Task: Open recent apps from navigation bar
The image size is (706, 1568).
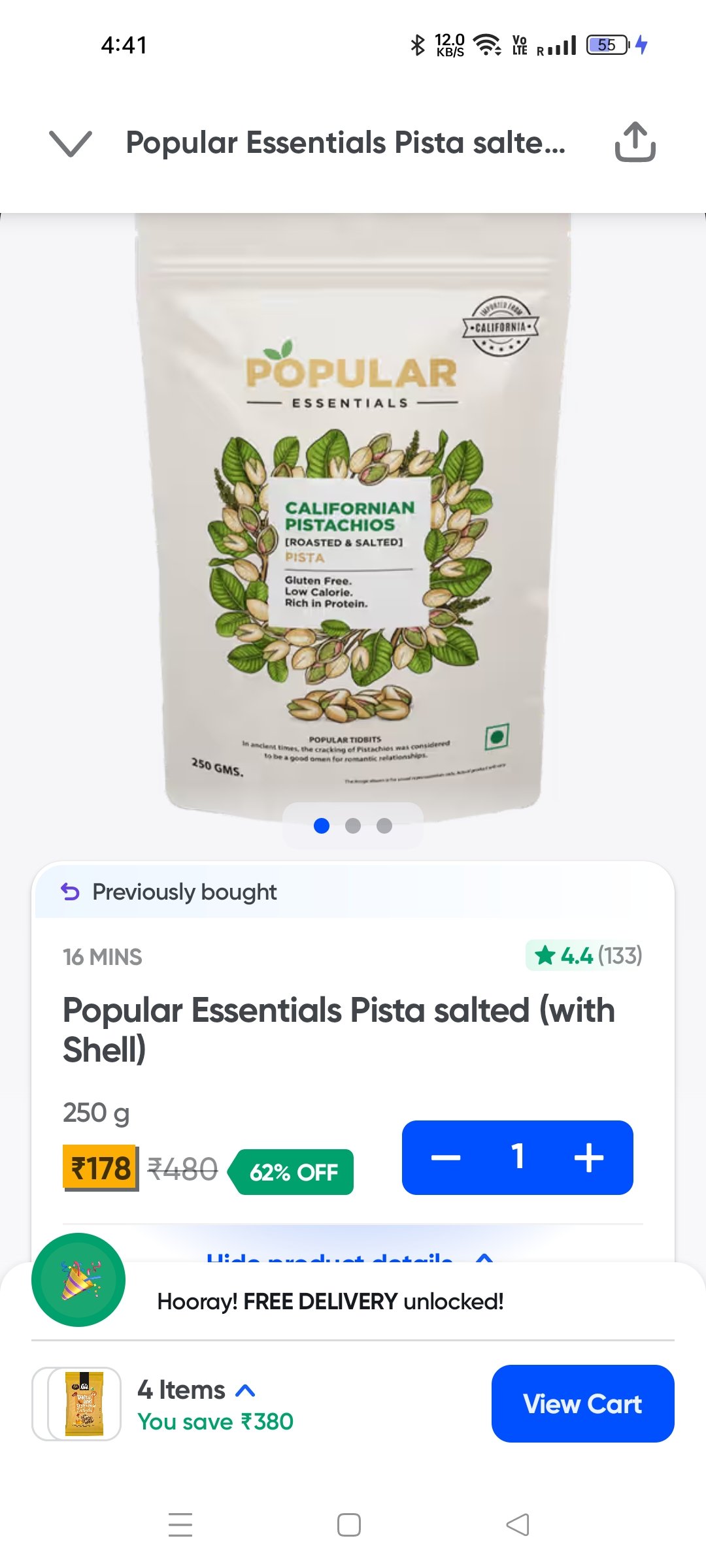Action: click(x=180, y=1525)
